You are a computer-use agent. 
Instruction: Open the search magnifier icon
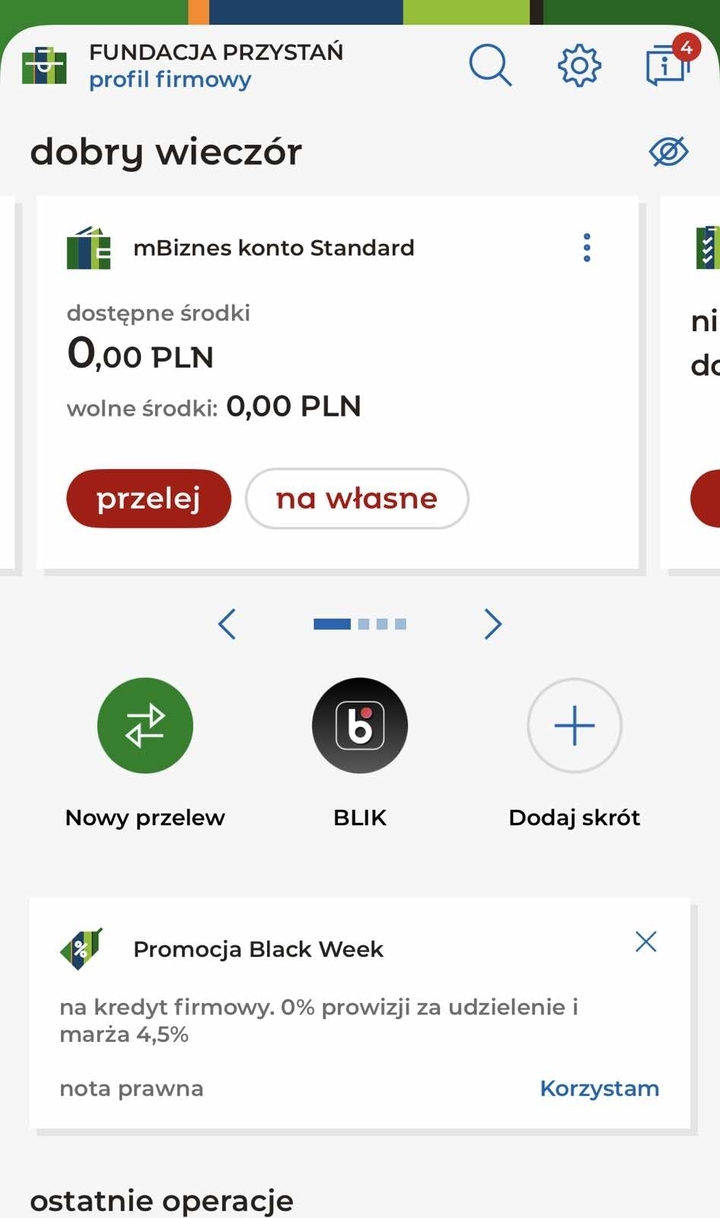490,66
